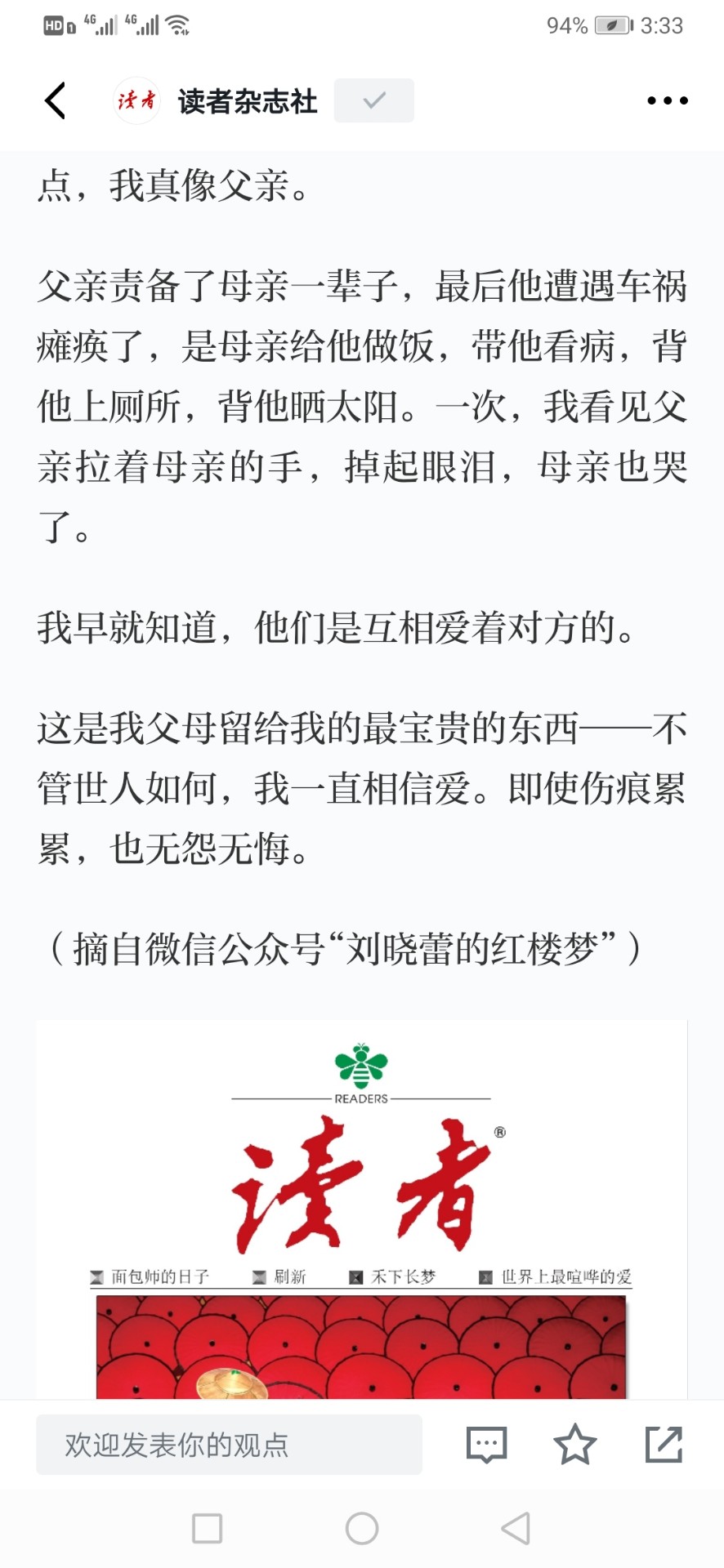Open recent apps from the navigation bar
The height and width of the screenshot is (1568, 724).
(x=207, y=1528)
